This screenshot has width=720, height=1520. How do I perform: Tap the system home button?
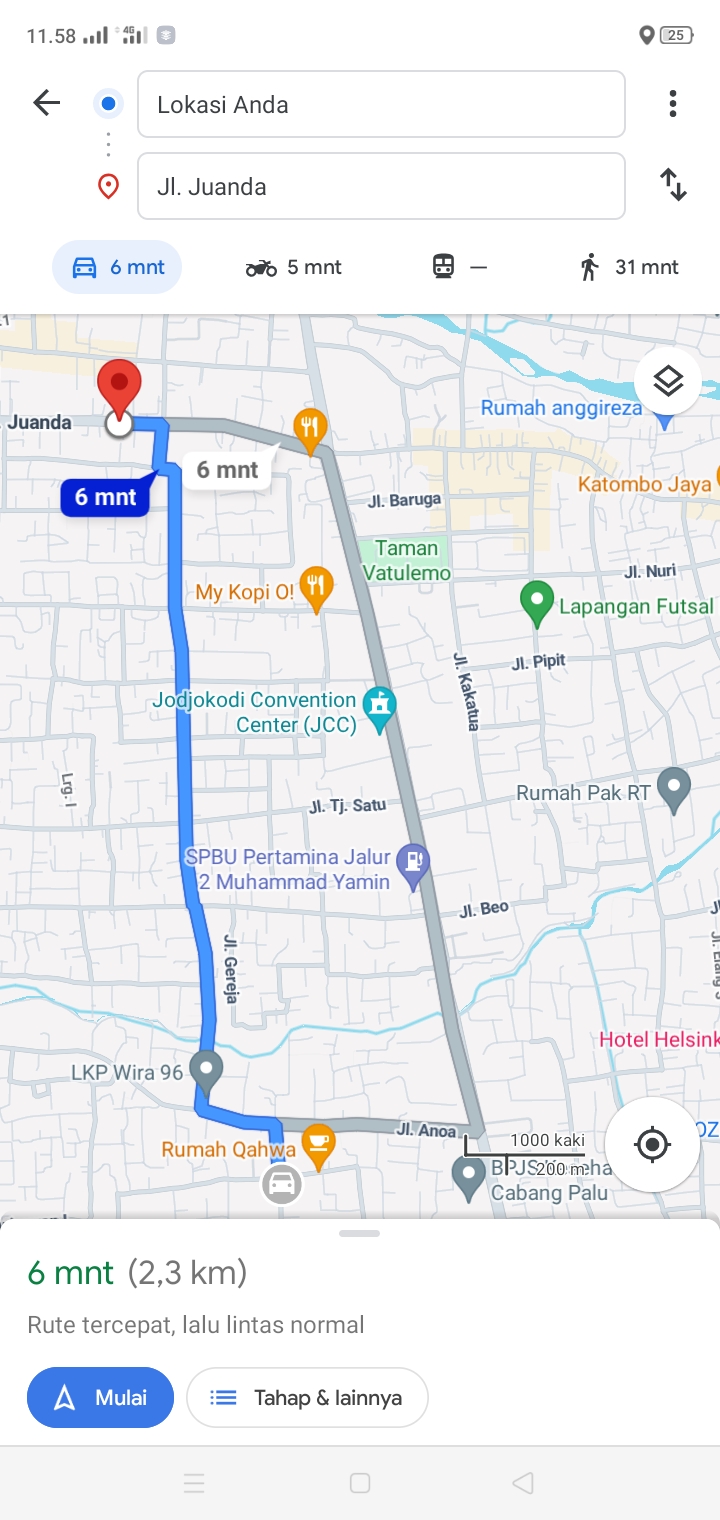coord(360,1483)
